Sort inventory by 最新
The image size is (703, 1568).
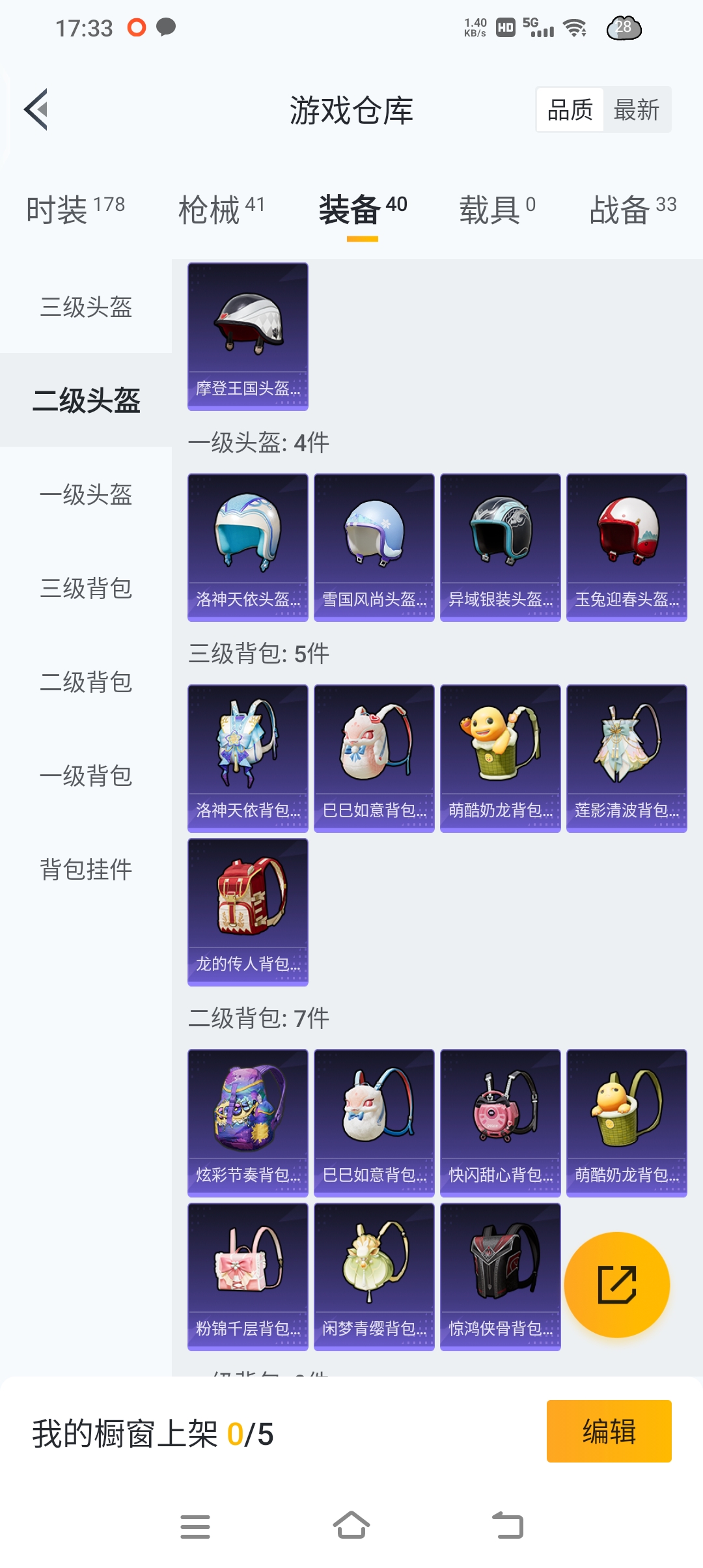click(x=636, y=110)
